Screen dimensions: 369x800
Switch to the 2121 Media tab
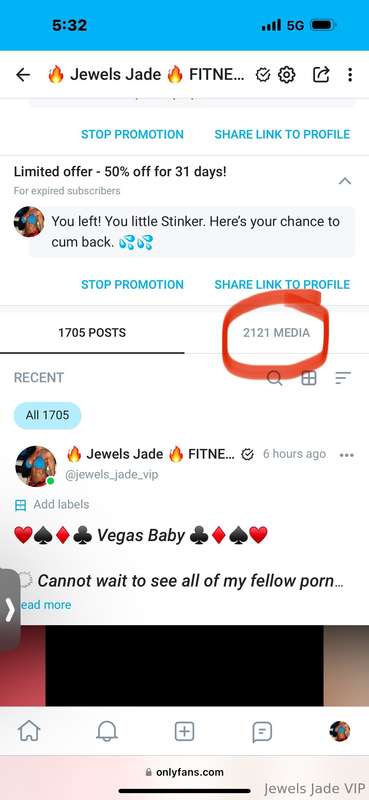(276, 333)
